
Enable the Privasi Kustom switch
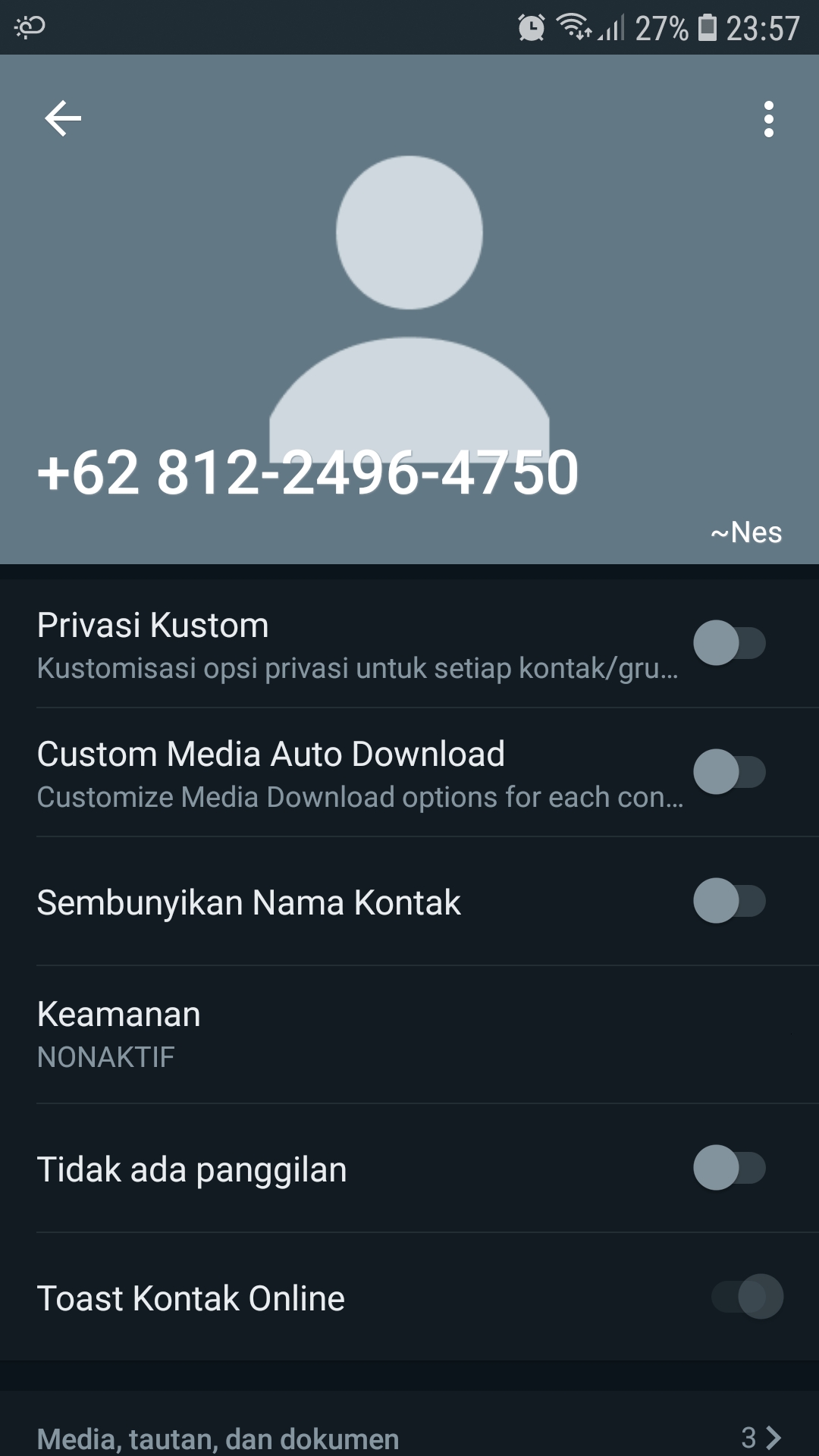pos(729,643)
